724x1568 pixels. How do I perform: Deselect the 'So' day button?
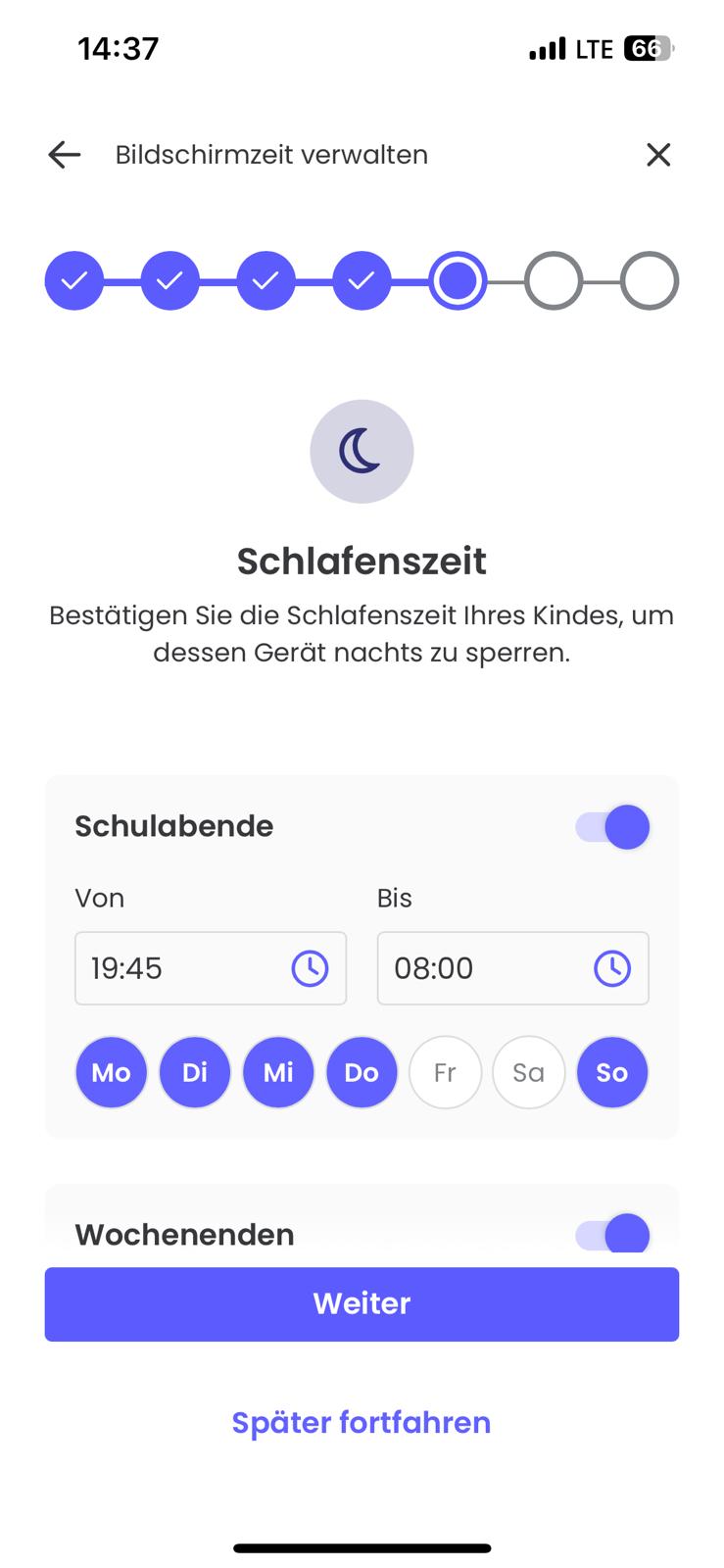tap(612, 1072)
